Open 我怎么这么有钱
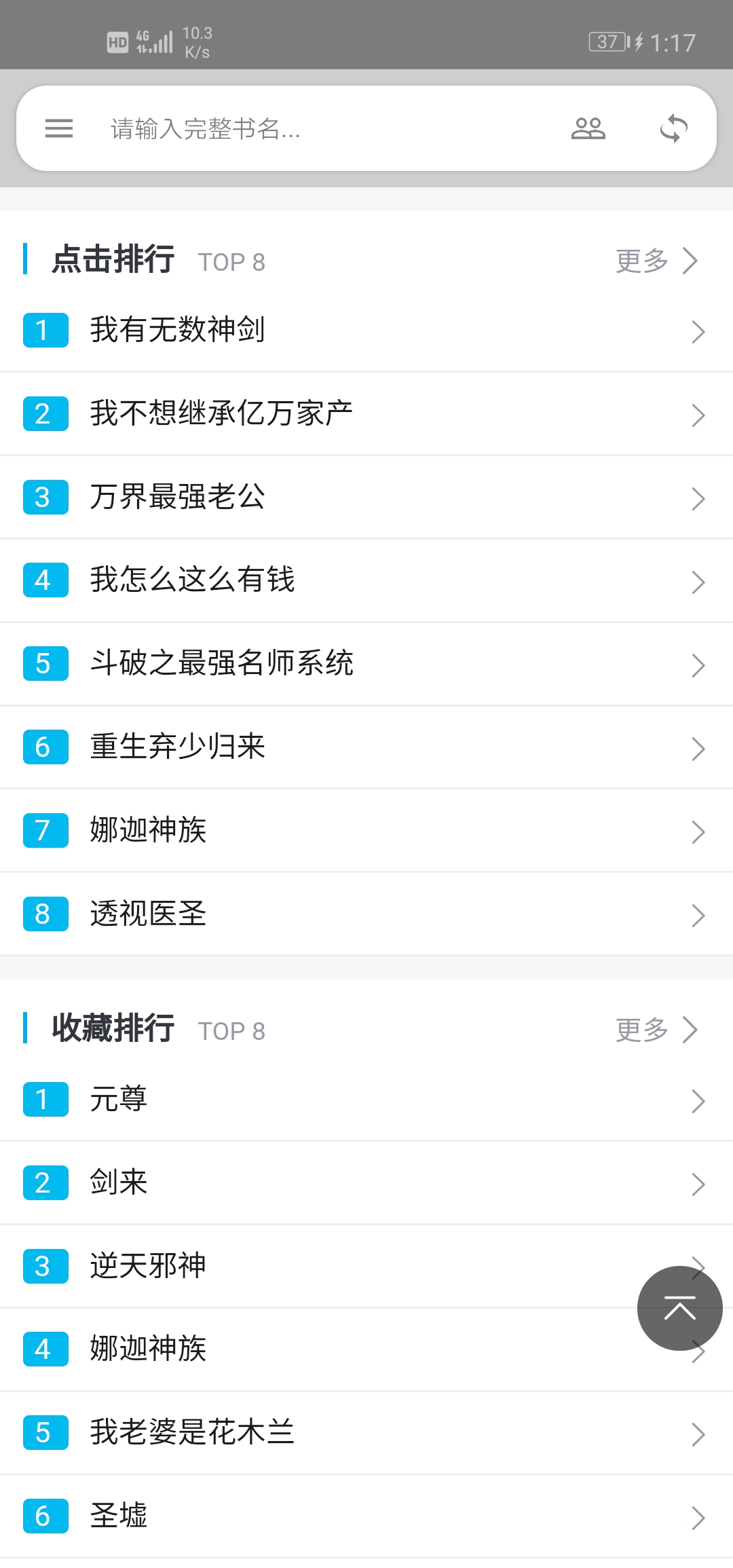Image resolution: width=733 pixels, height=1568 pixels. click(x=366, y=581)
